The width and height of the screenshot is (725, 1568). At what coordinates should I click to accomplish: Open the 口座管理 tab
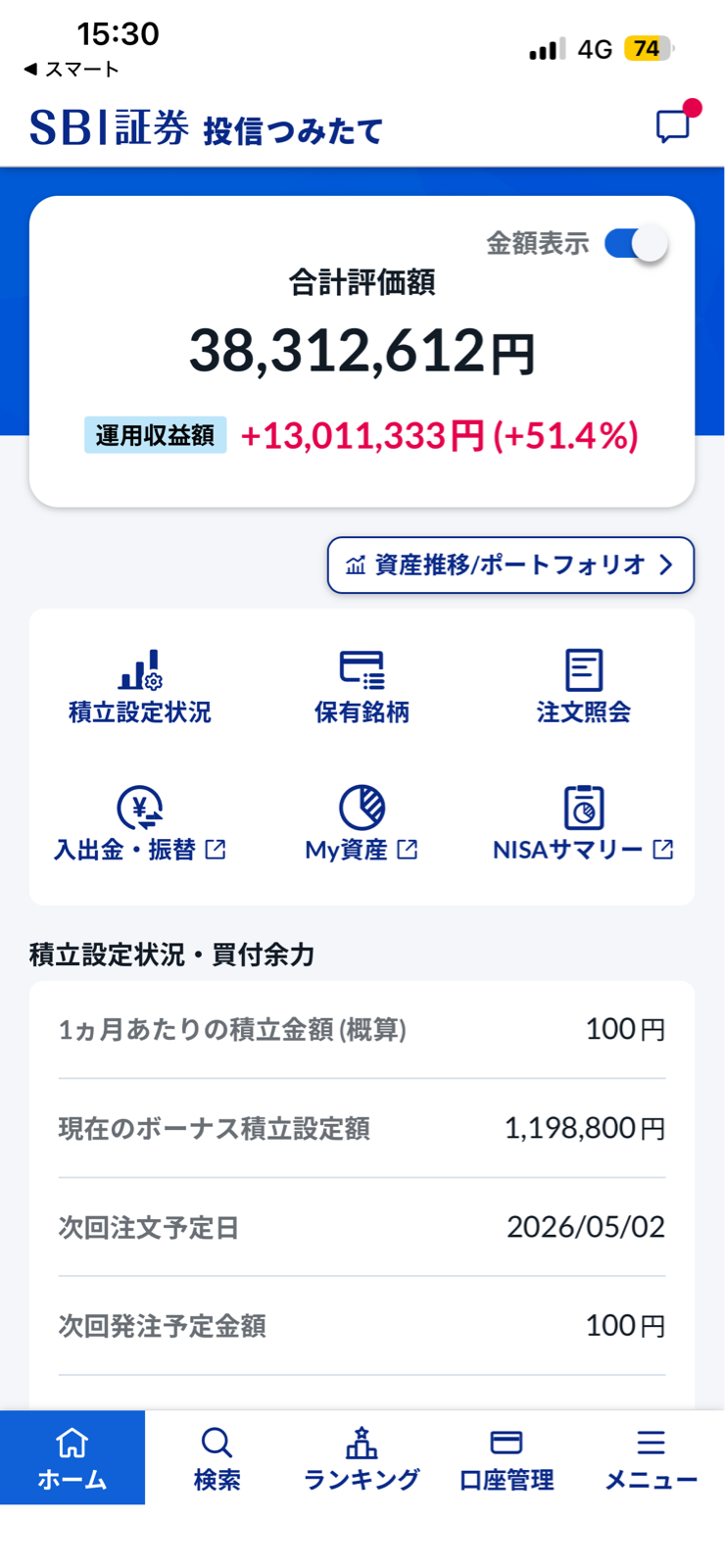click(x=507, y=1457)
